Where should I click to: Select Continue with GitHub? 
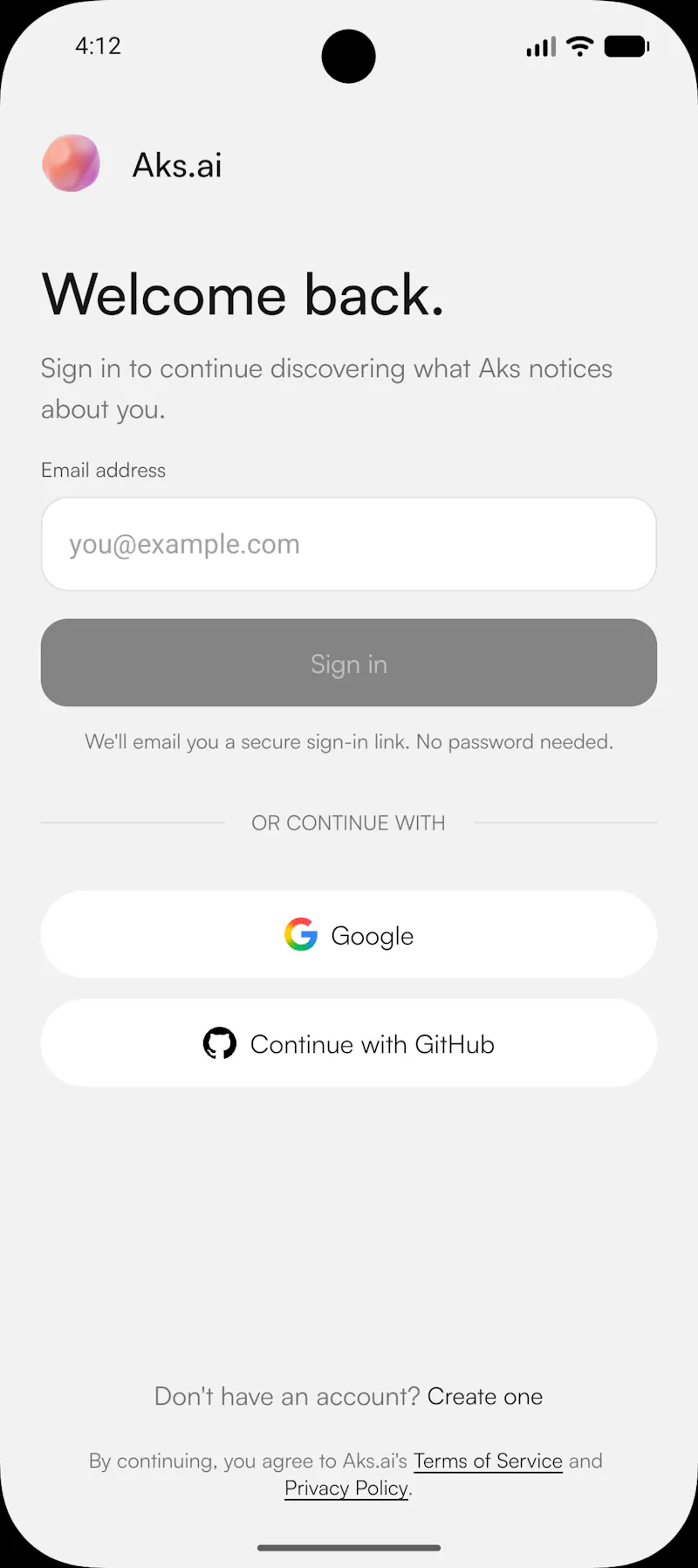(x=349, y=1043)
